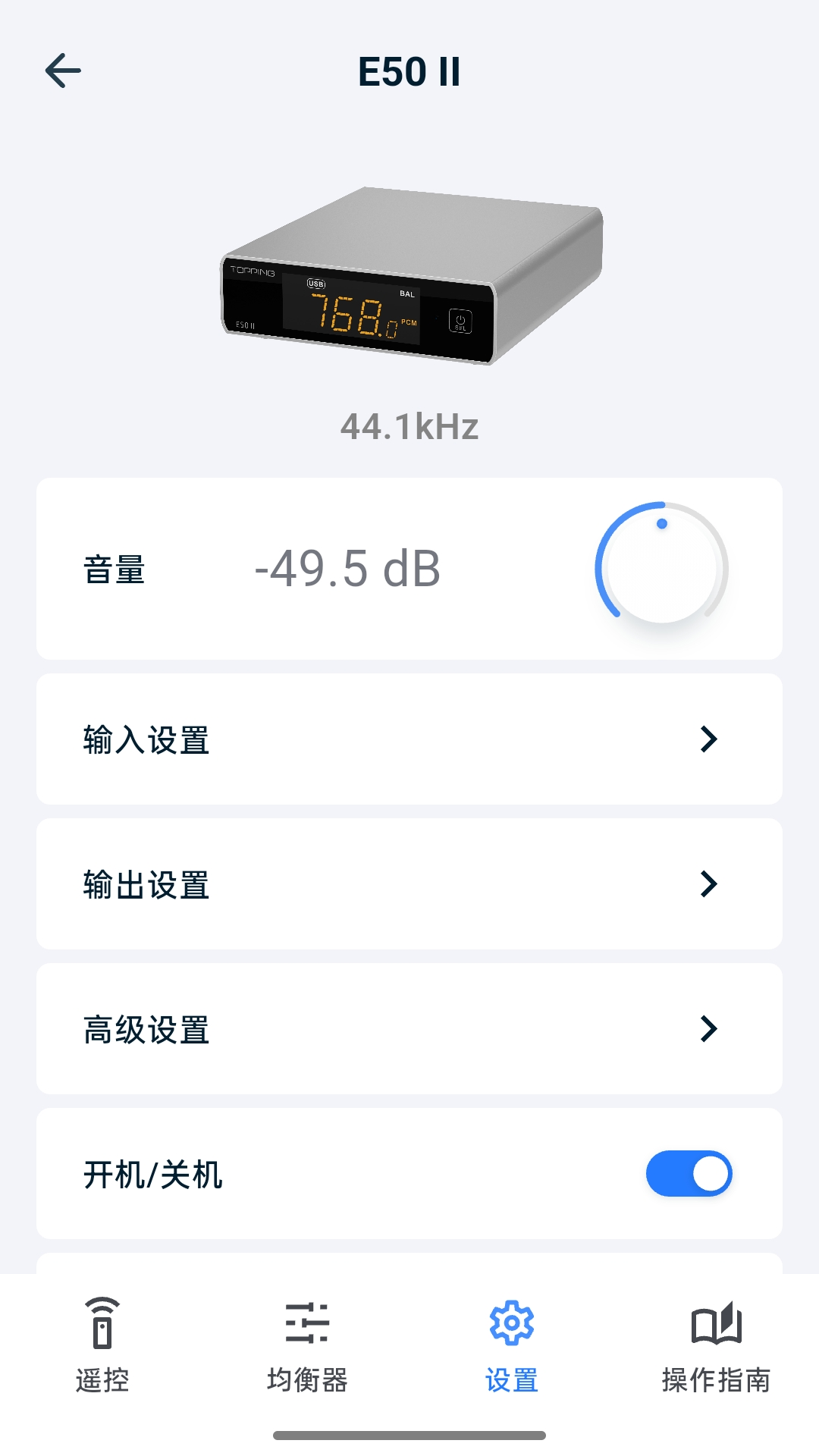This screenshot has height=1456, width=819.
Task: Expand the 高级设置 chevron
Action: coord(707,1028)
